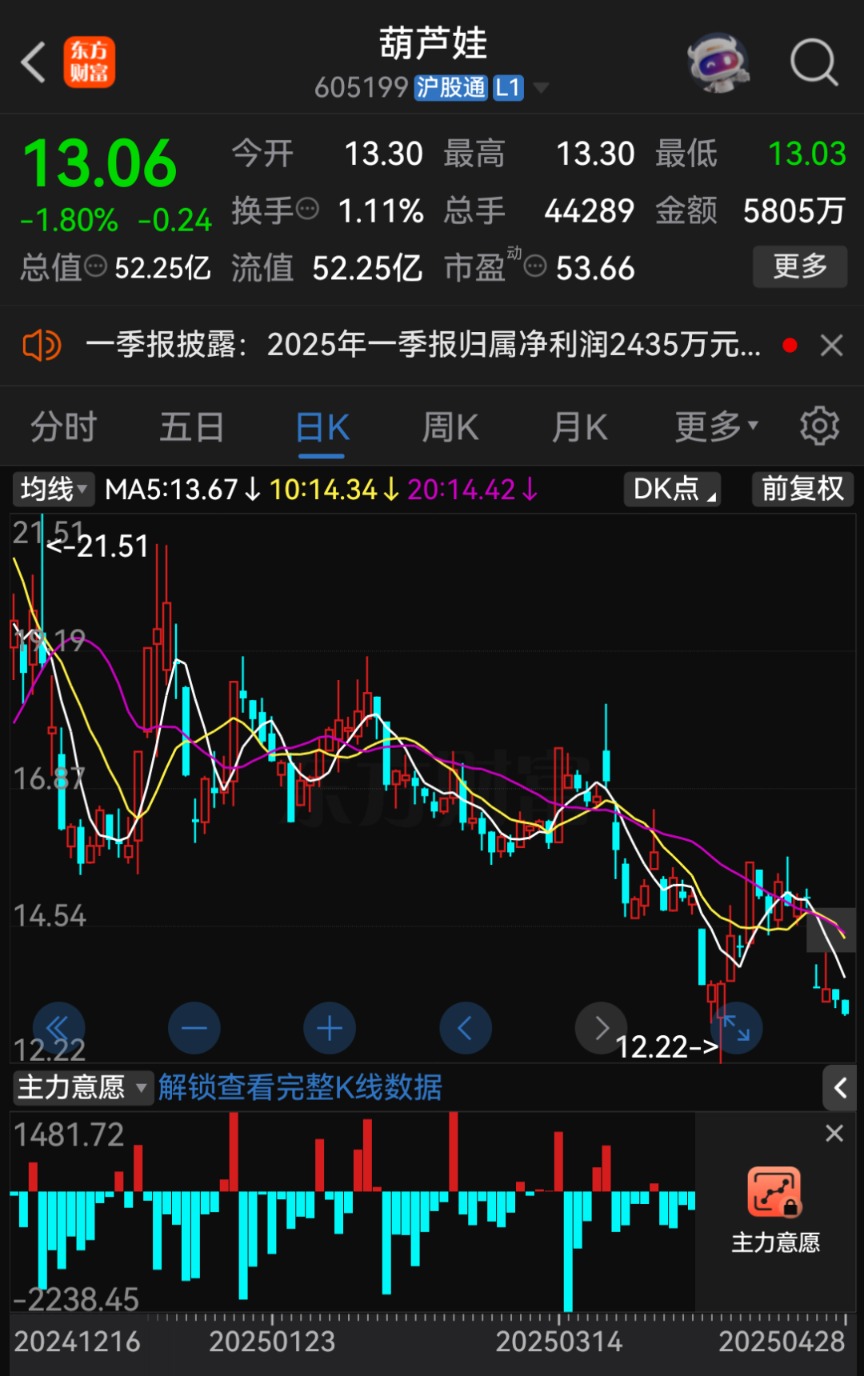
Task: Open the stock search magnifier
Action: (813, 63)
